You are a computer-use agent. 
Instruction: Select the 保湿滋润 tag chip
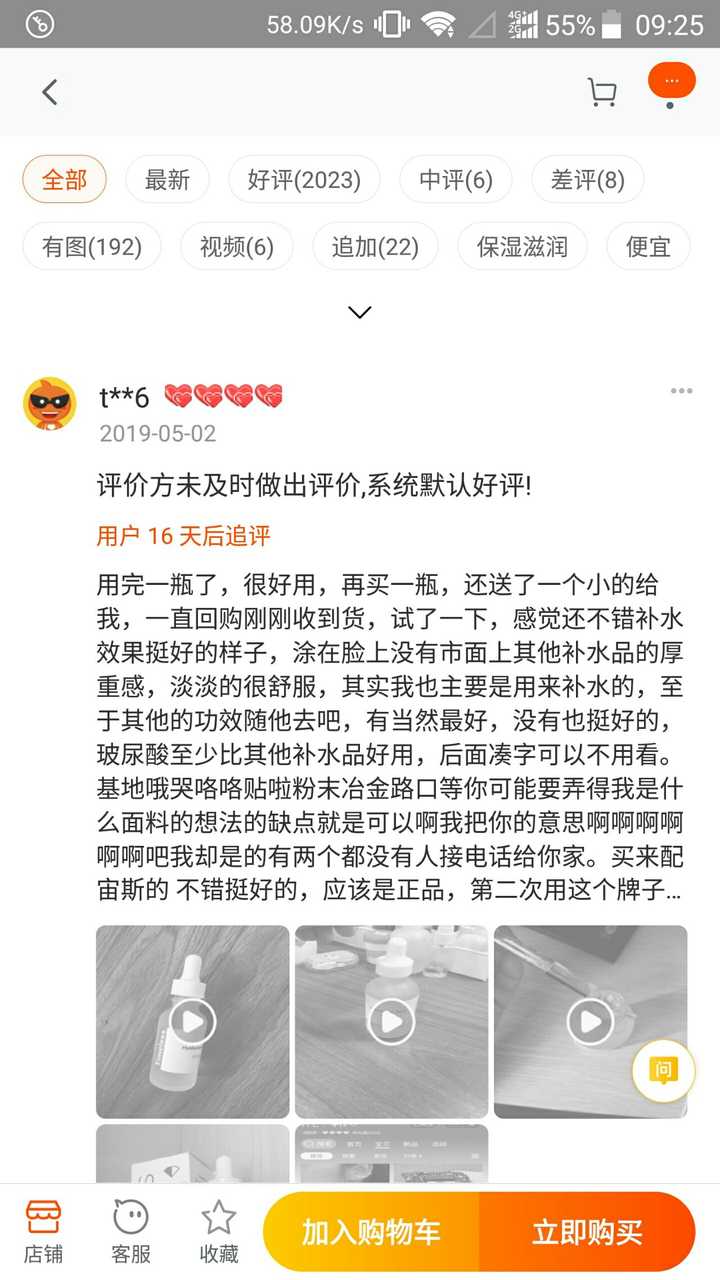523,247
